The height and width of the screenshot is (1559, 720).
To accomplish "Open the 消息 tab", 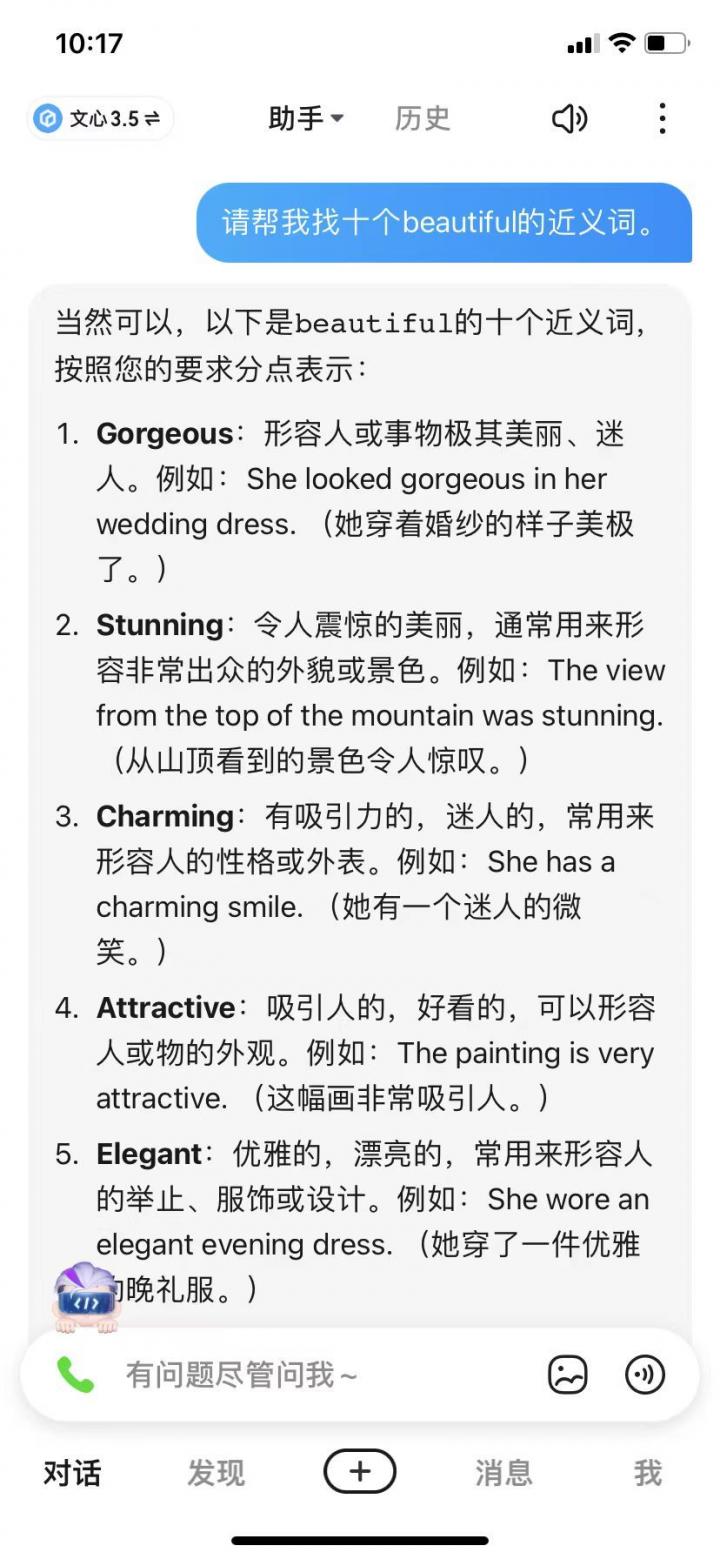I will 504,1473.
